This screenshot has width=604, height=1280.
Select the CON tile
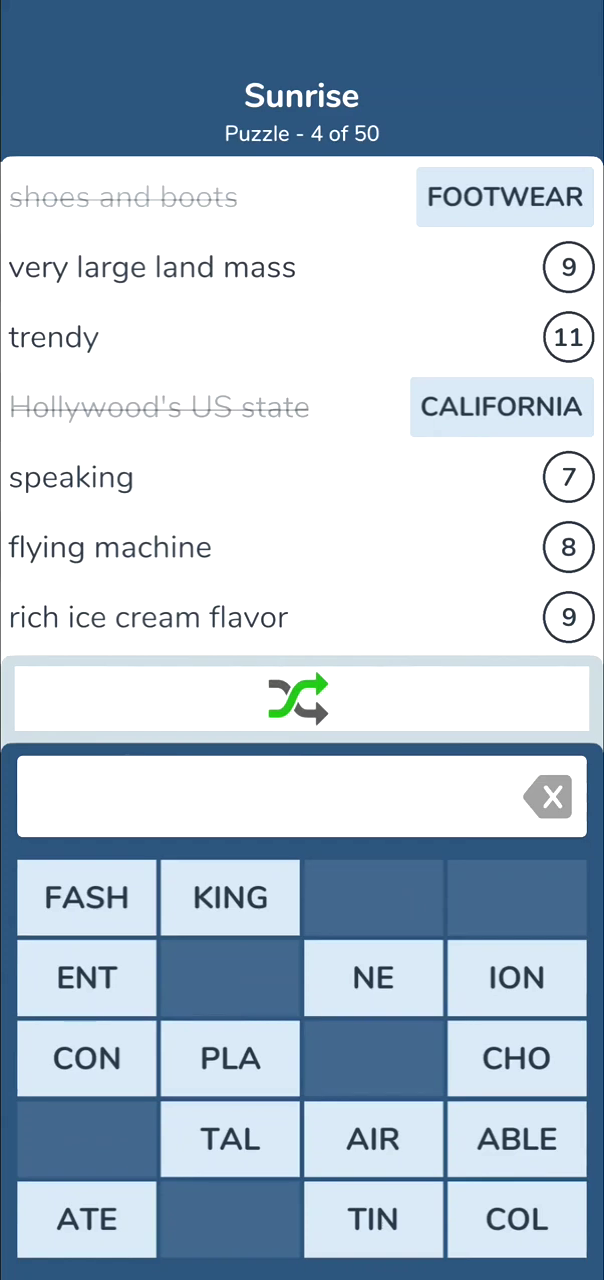point(87,1058)
